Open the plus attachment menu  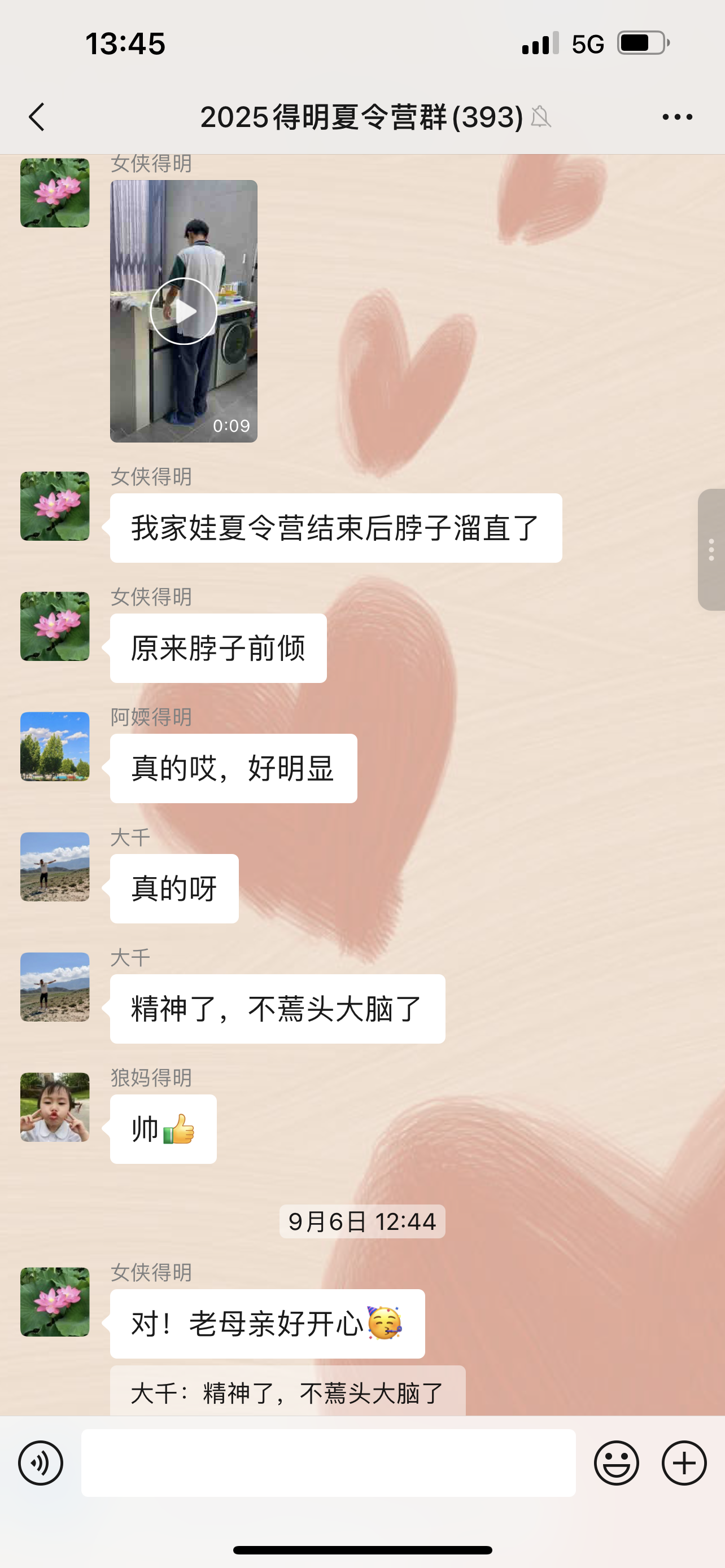(x=684, y=1462)
